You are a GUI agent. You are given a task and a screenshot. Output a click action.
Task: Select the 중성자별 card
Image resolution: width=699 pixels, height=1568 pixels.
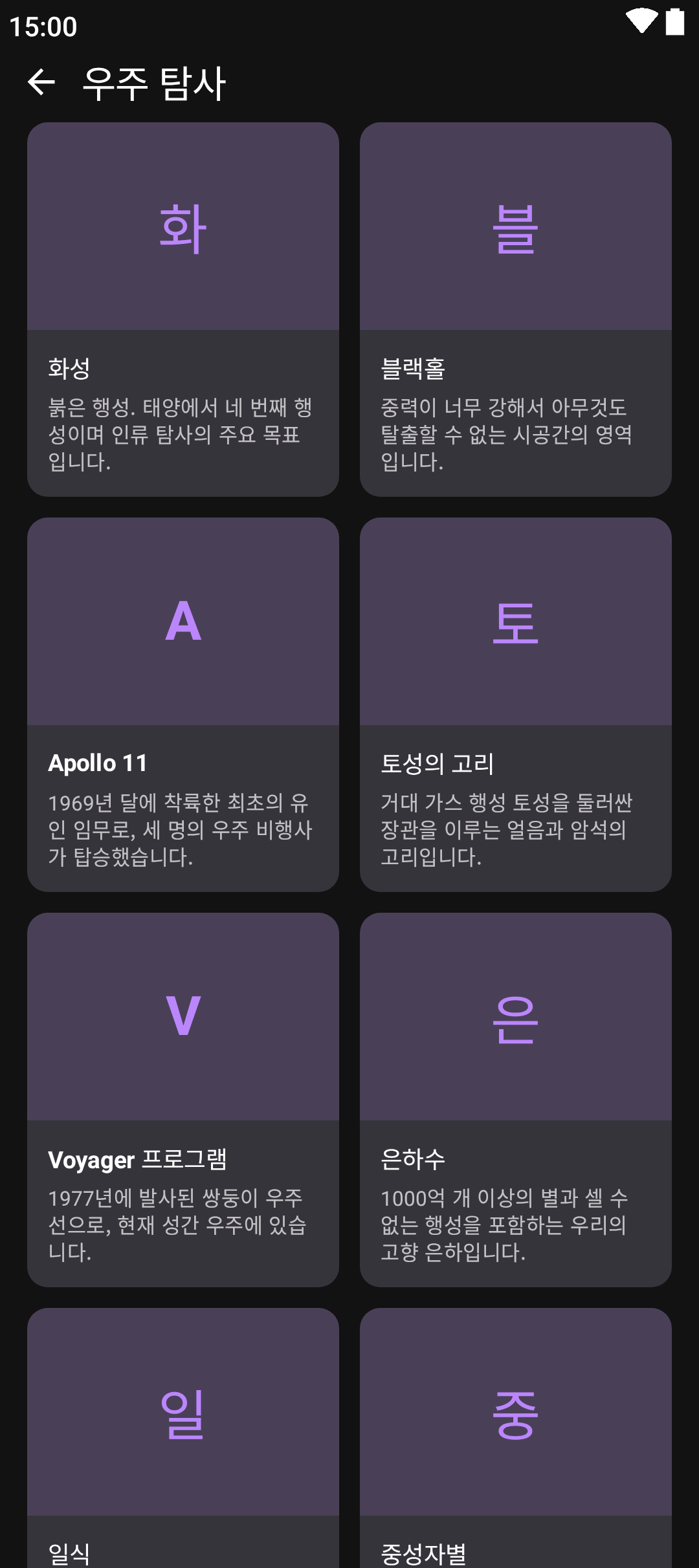click(x=515, y=1436)
